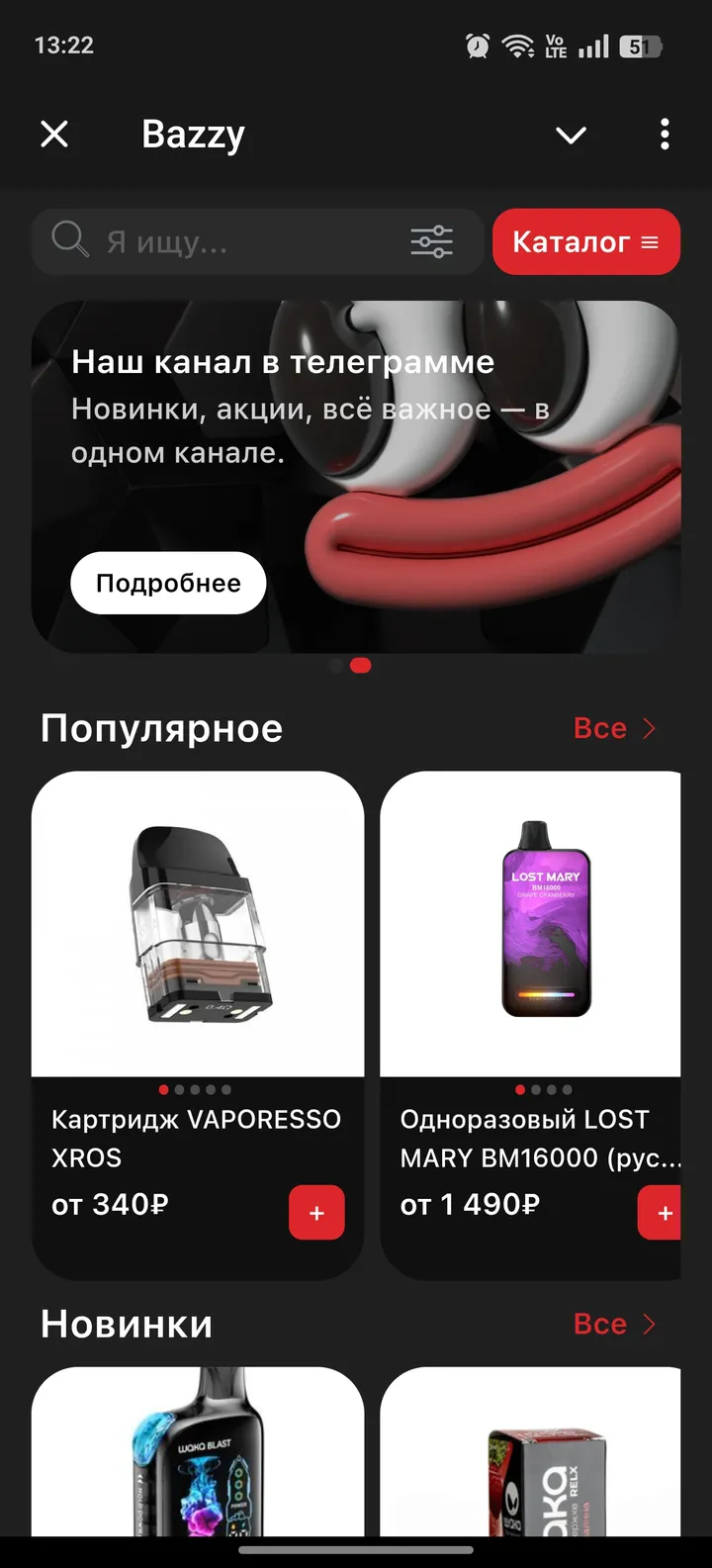Viewport: 712px width, 1568px height.
Task: Expand the dropdown next to the Bazzy title
Action: point(571,134)
